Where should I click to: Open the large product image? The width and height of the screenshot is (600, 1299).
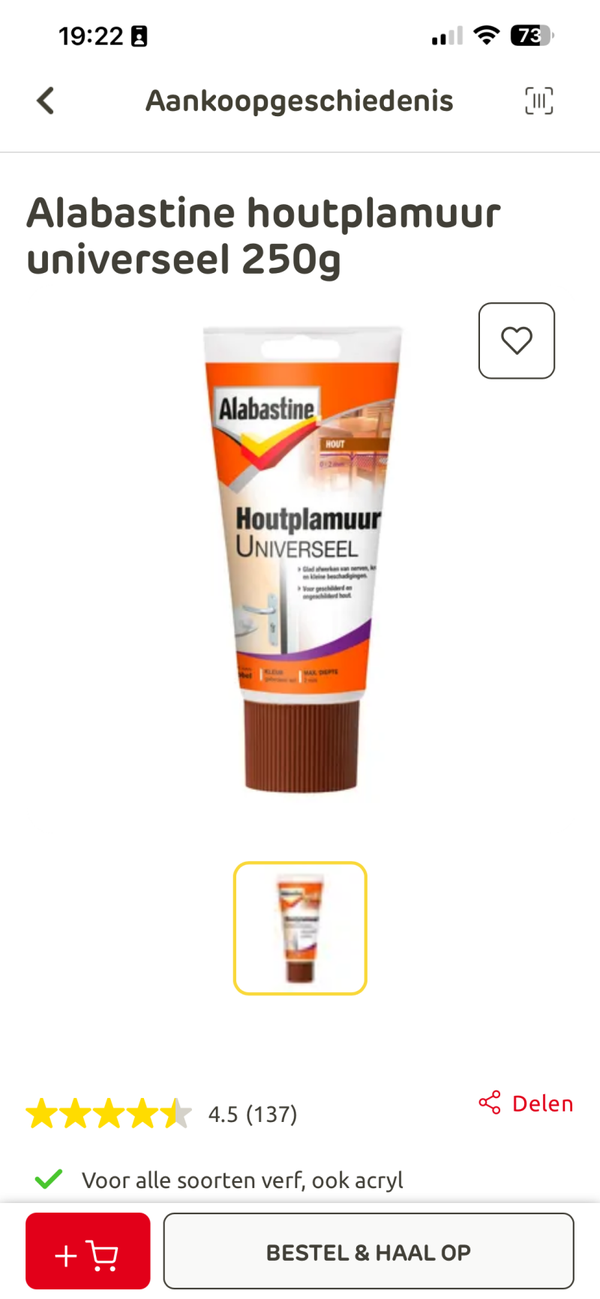coord(300,560)
